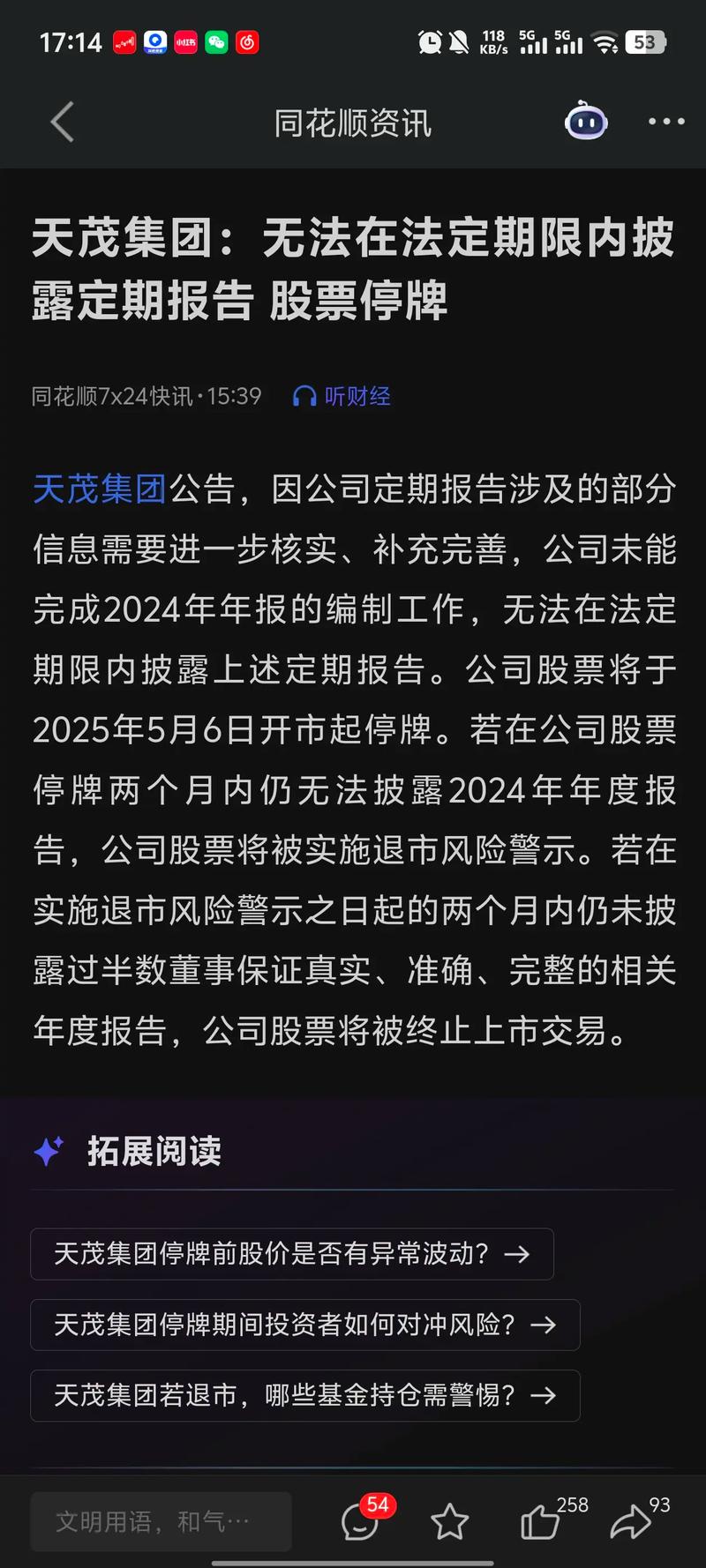Tap the sparkle icon next to 拓展阅读

click(50, 1149)
